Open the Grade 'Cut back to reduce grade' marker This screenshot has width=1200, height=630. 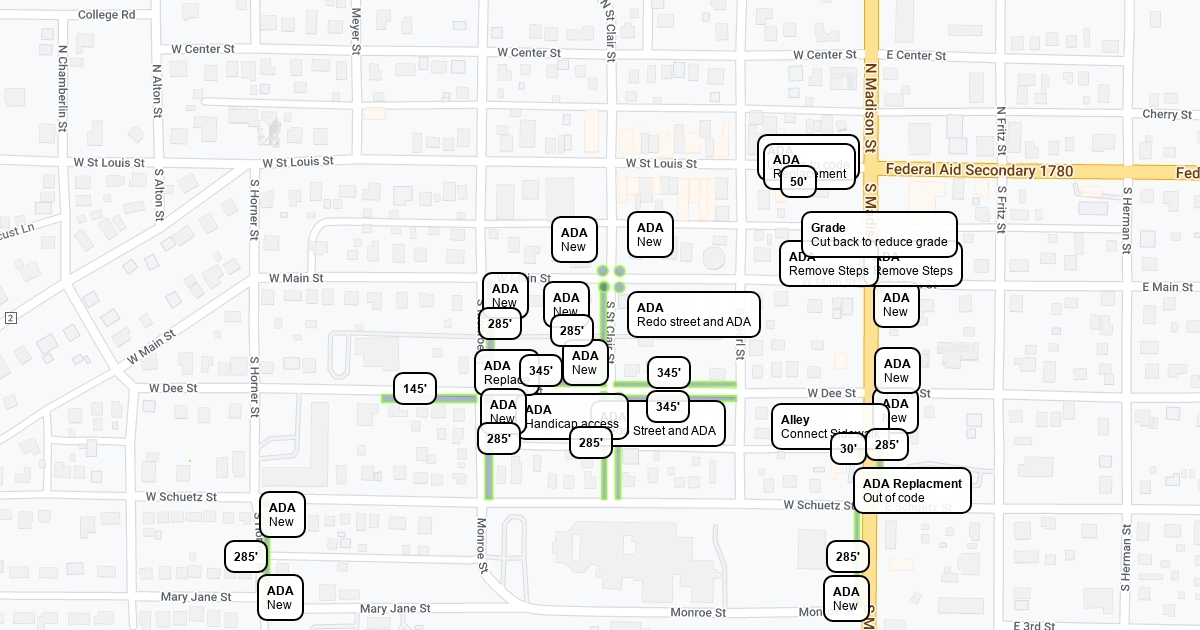[879, 234]
